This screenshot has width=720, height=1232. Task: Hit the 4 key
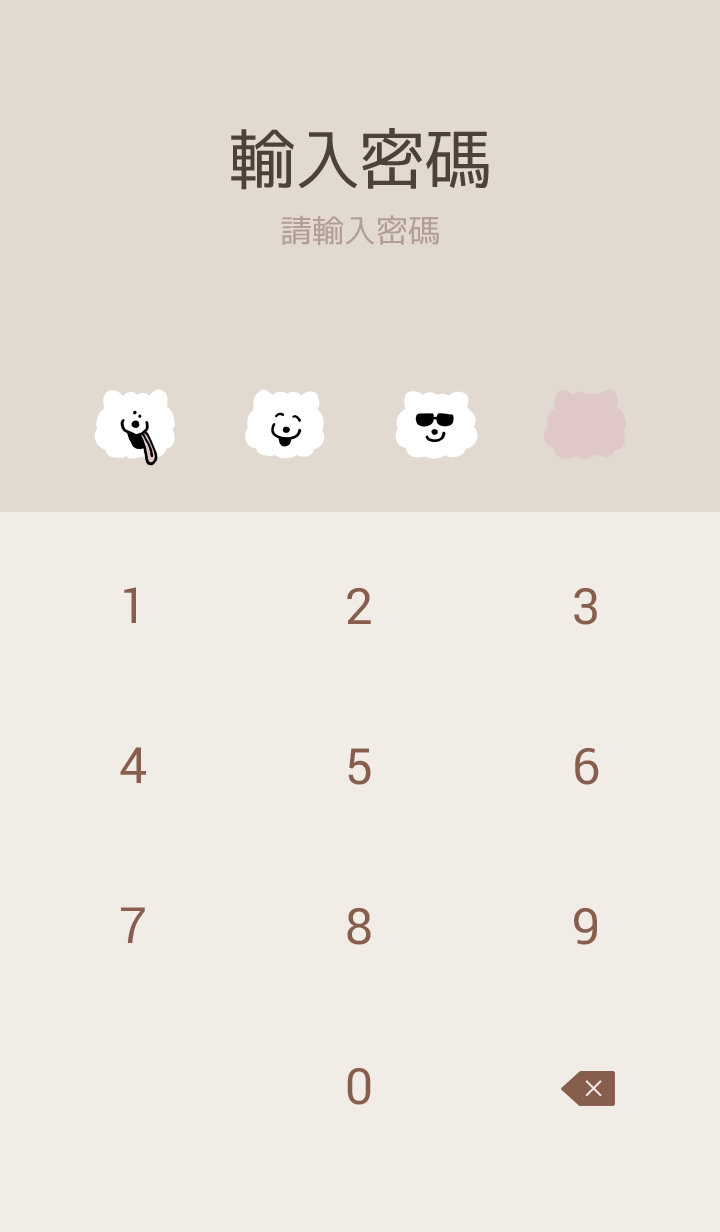click(132, 767)
